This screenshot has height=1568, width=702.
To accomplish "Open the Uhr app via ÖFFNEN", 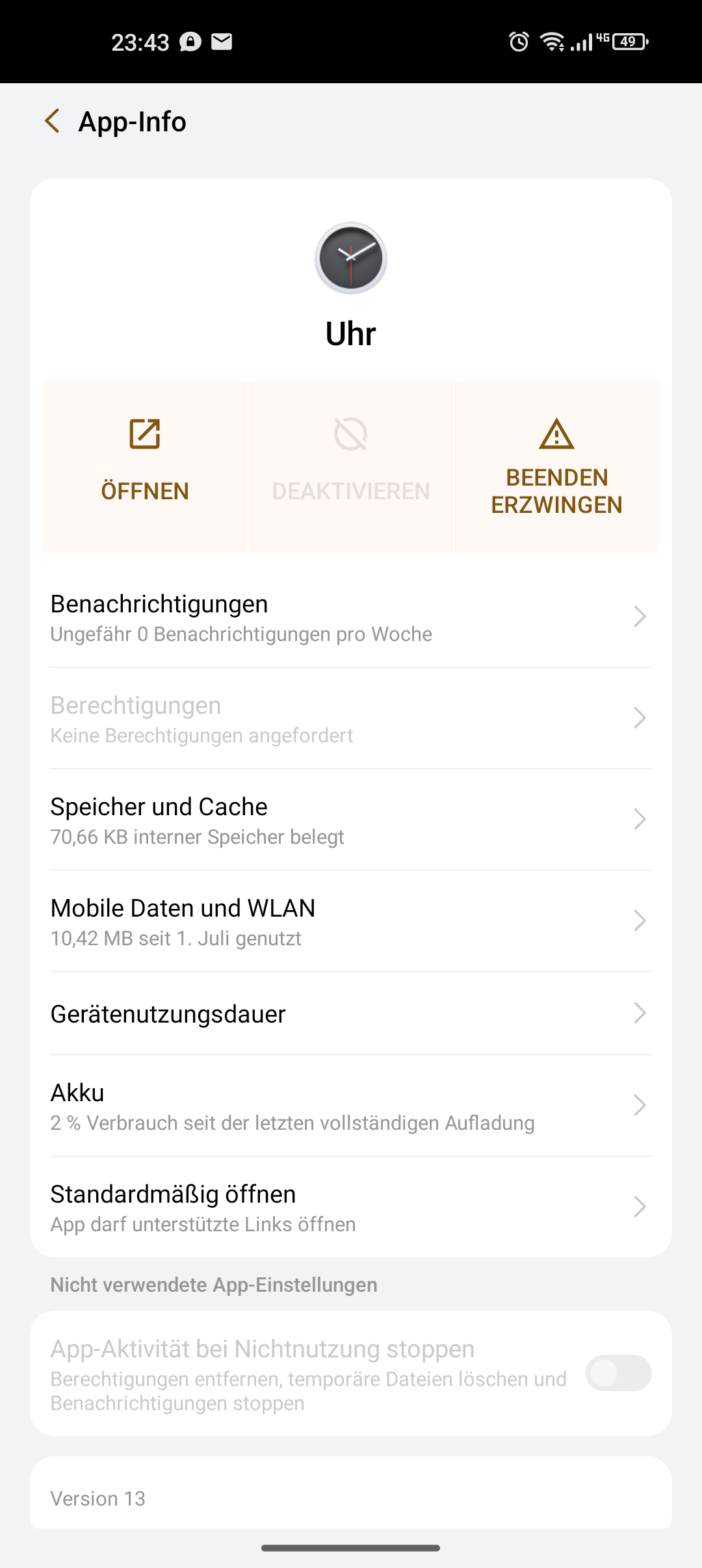I will point(145,465).
